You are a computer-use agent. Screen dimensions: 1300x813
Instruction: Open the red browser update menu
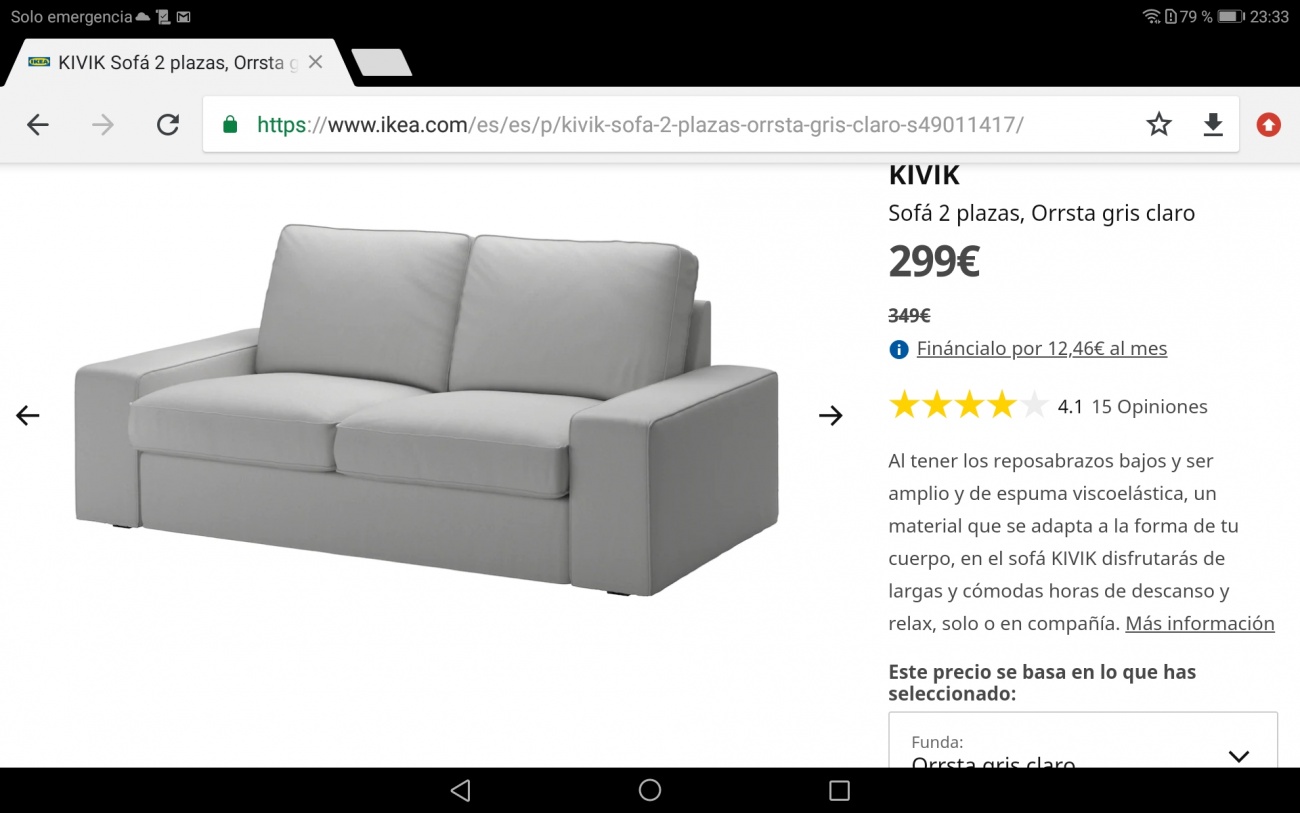tap(1268, 125)
